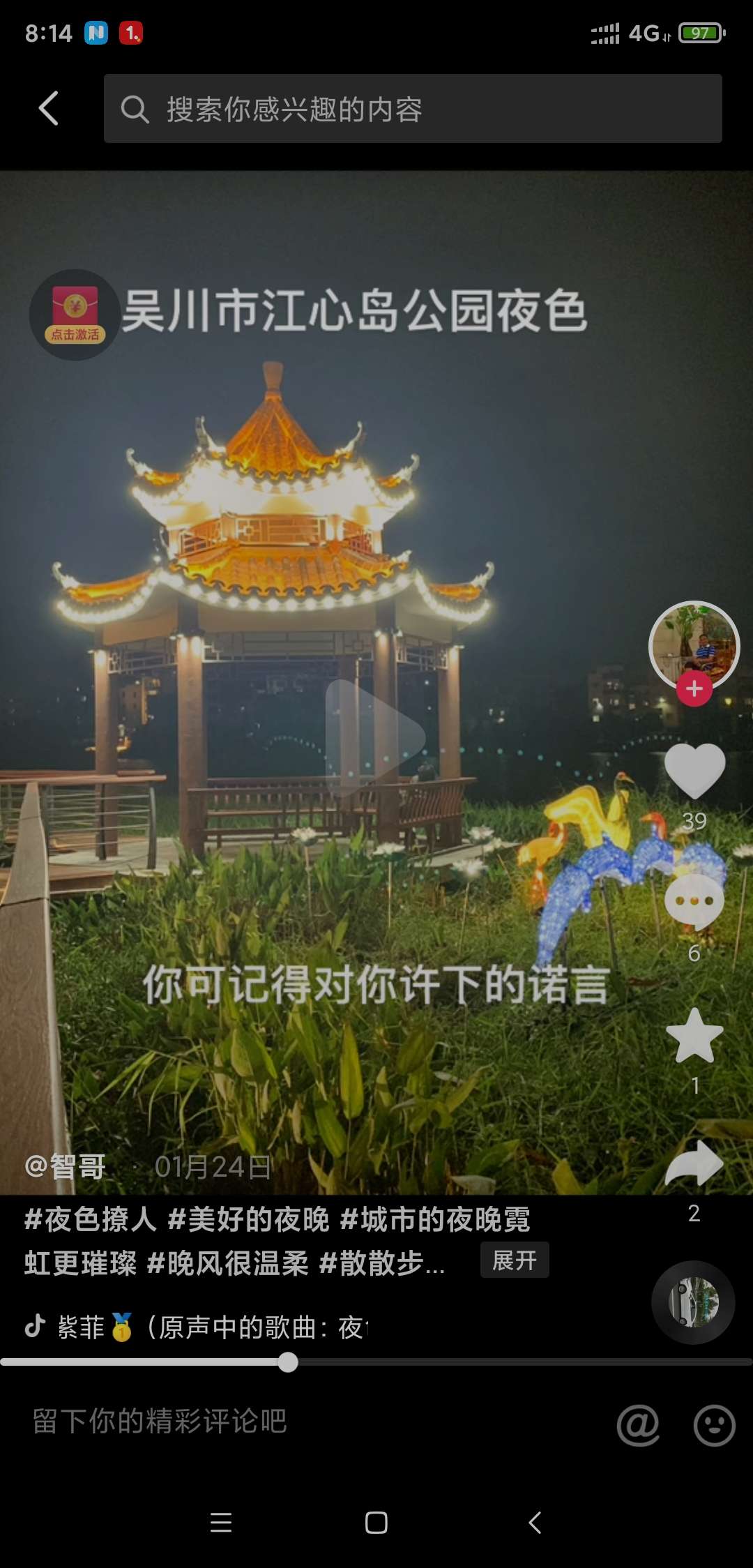
Task: Like this video with the heart
Action: click(694, 771)
